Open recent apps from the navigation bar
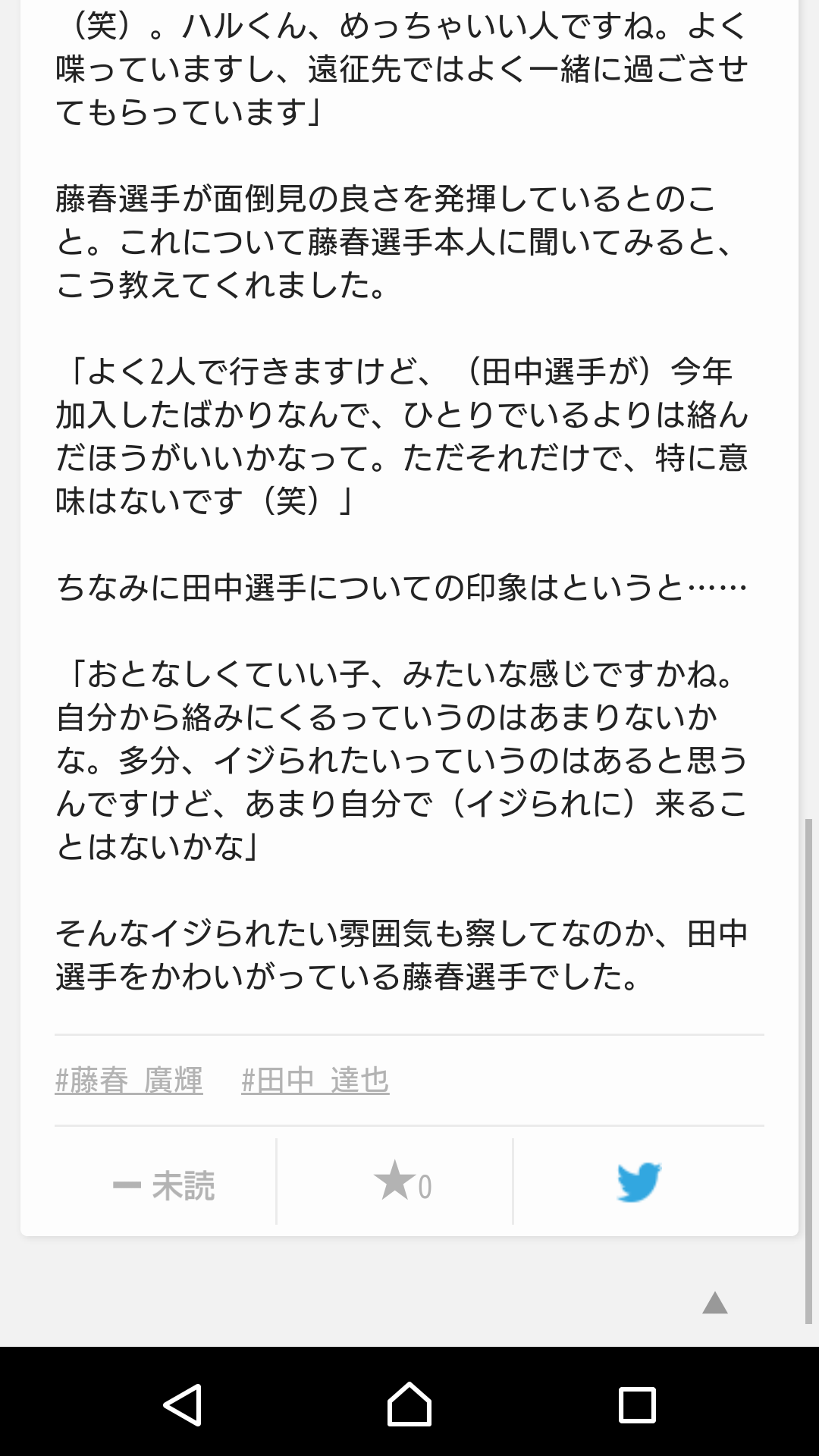Image resolution: width=819 pixels, height=1456 pixels. (x=637, y=1404)
